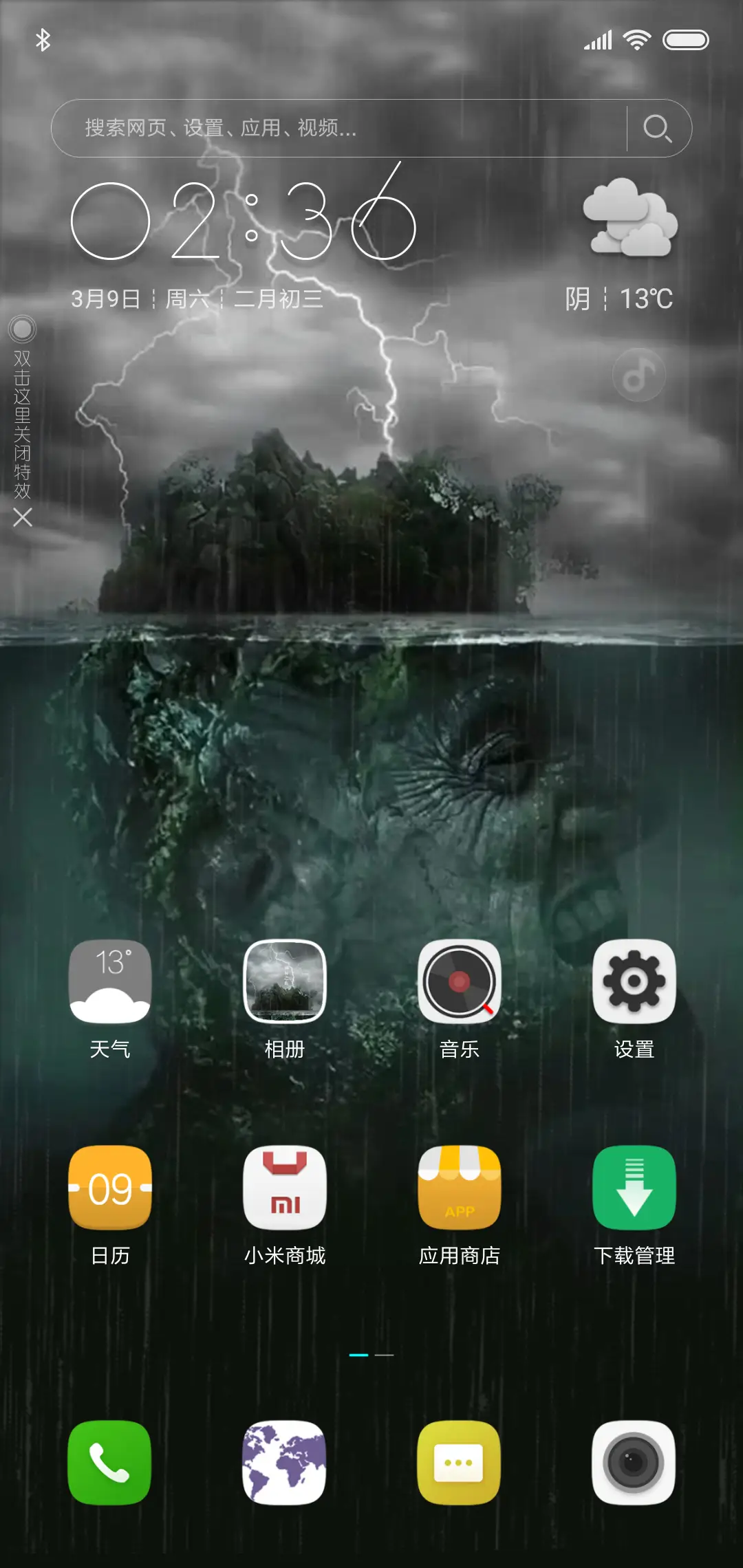The width and height of the screenshot is (743, 1568).
Task: Open 设置 settings
Action: (634, 981)
